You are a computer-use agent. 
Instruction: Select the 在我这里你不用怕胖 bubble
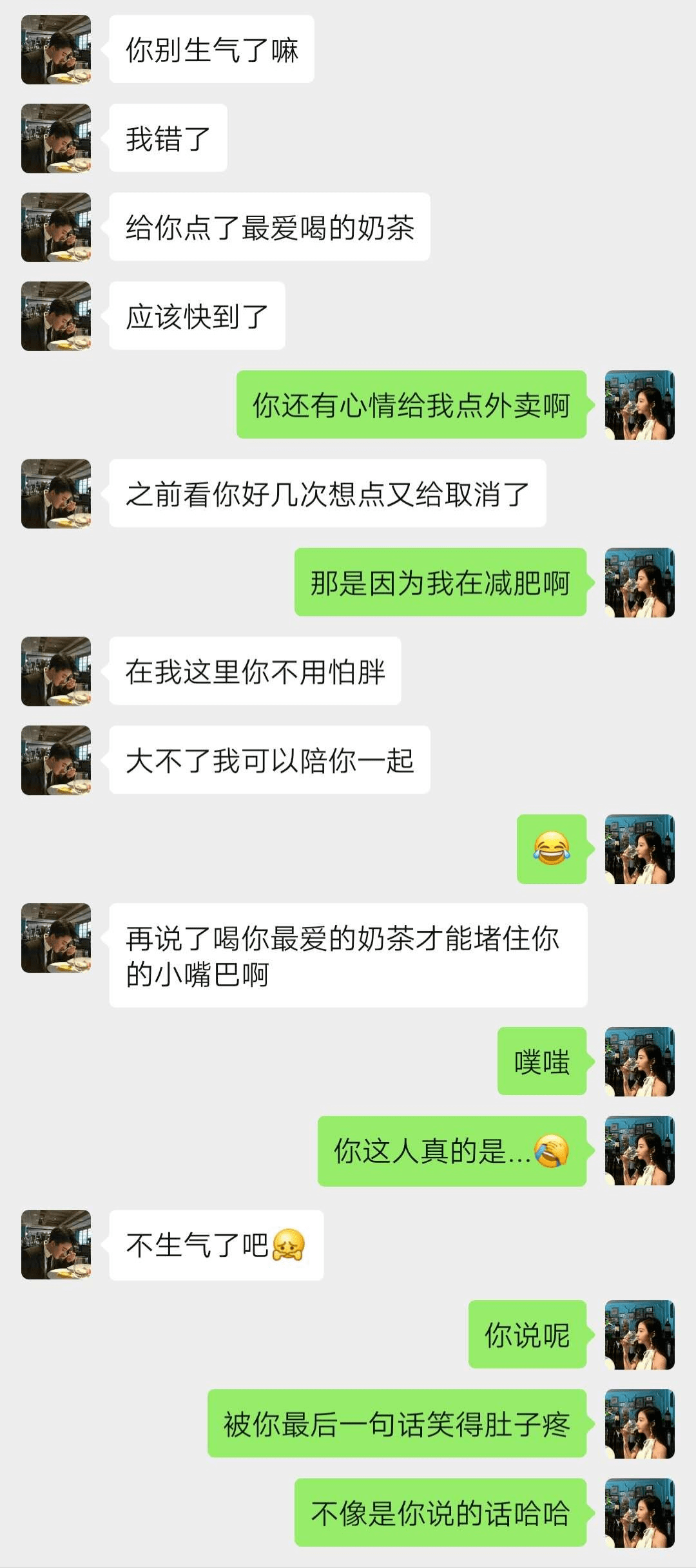point(256,672)
